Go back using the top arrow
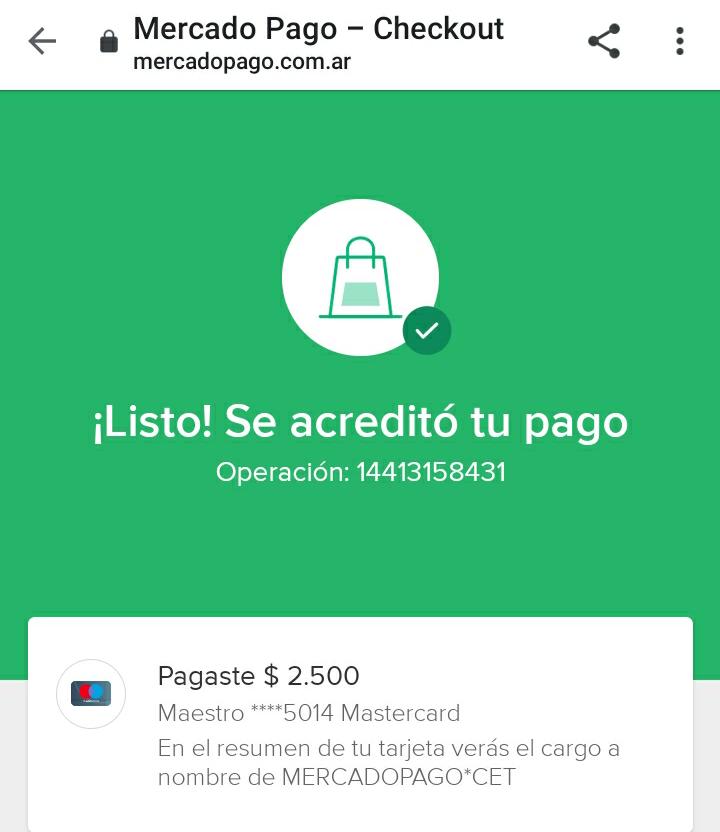Image resolution: width=720 pixels, height=832 pixels. tap(42, 41)
